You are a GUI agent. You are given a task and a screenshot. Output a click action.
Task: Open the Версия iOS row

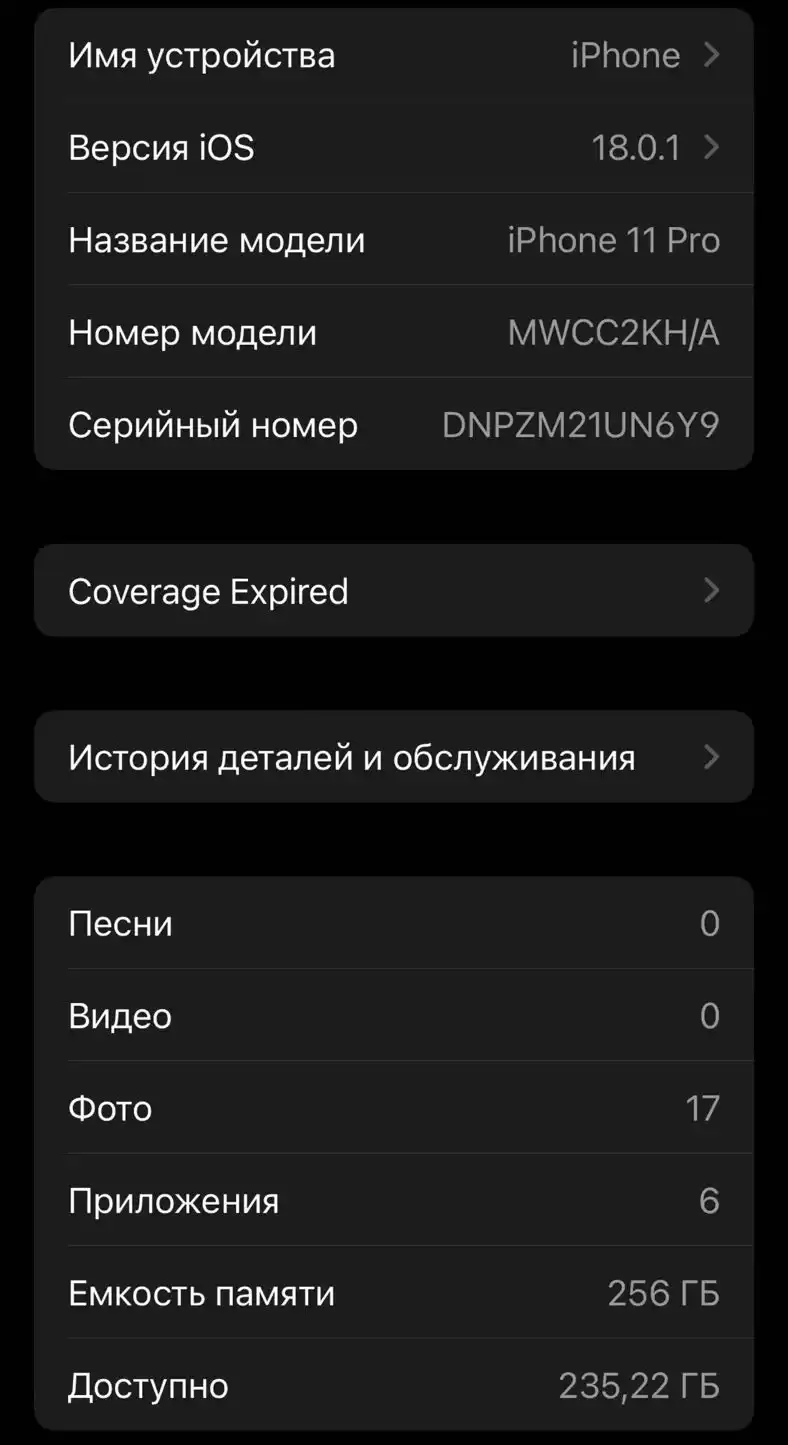tap(393, 147)
